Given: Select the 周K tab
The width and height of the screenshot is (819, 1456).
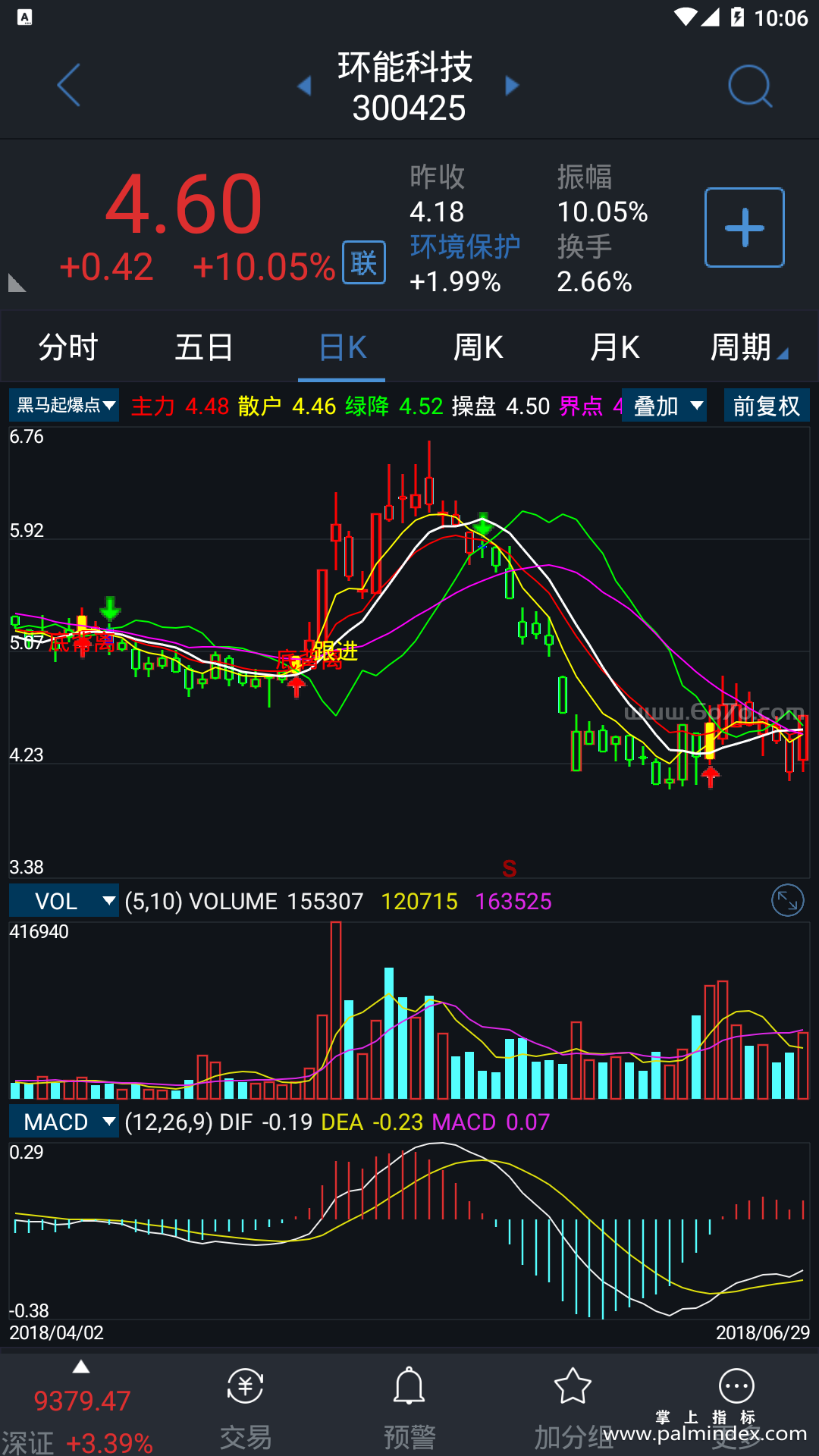Looking at the screenshot, I should click(478, 348).
